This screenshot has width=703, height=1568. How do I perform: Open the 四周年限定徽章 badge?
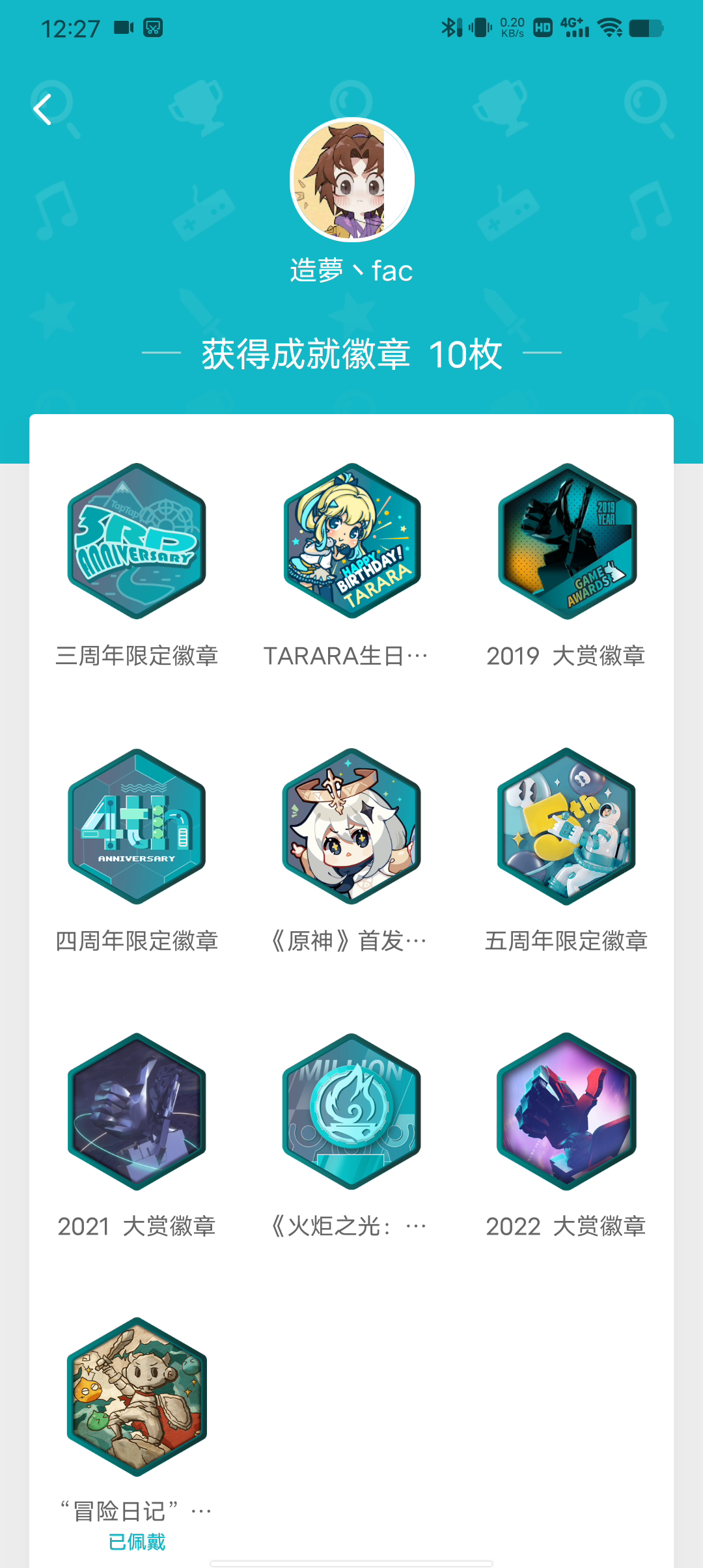coord(137,826)
